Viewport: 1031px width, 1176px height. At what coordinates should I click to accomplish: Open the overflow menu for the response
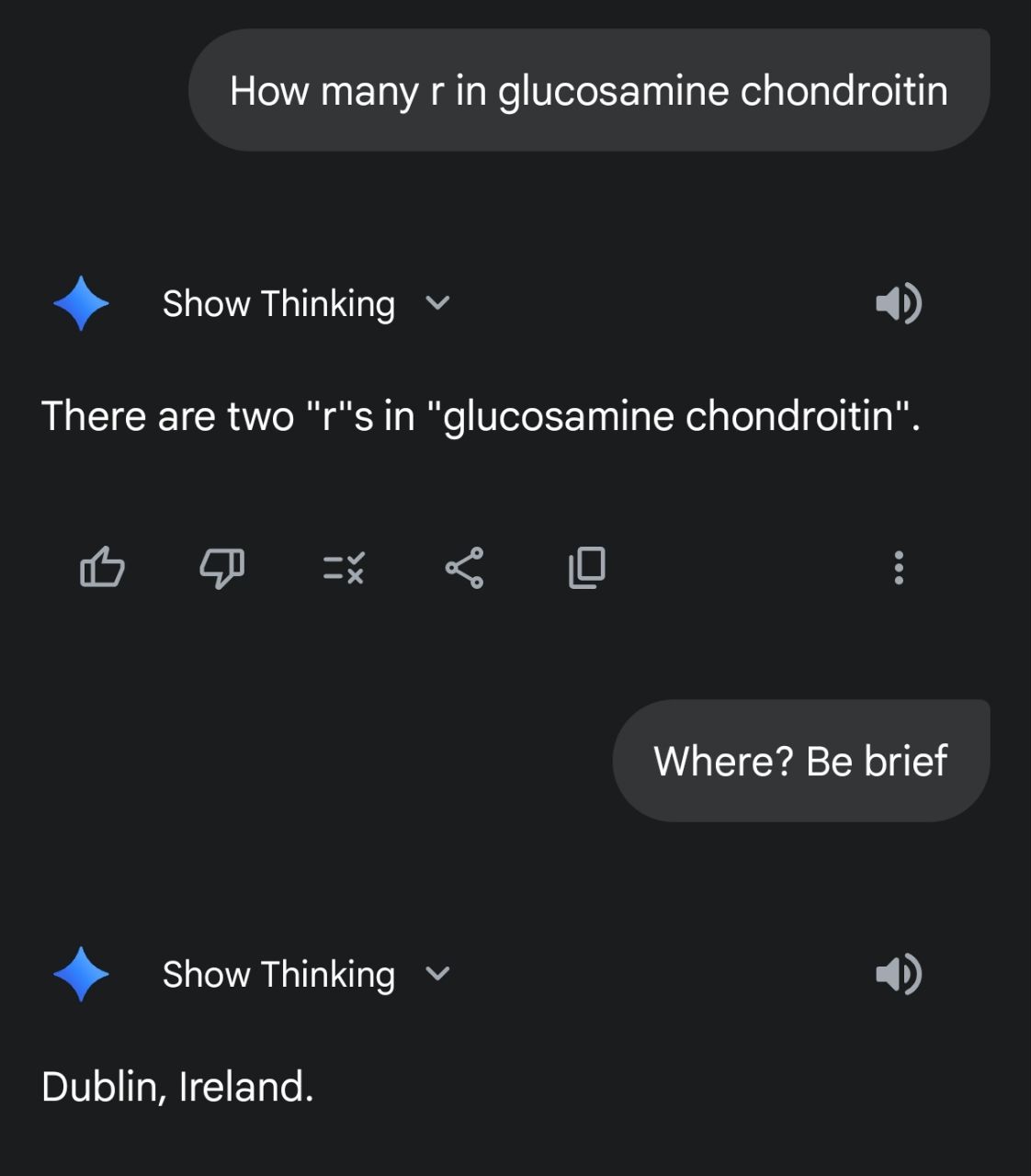(899, 567)
